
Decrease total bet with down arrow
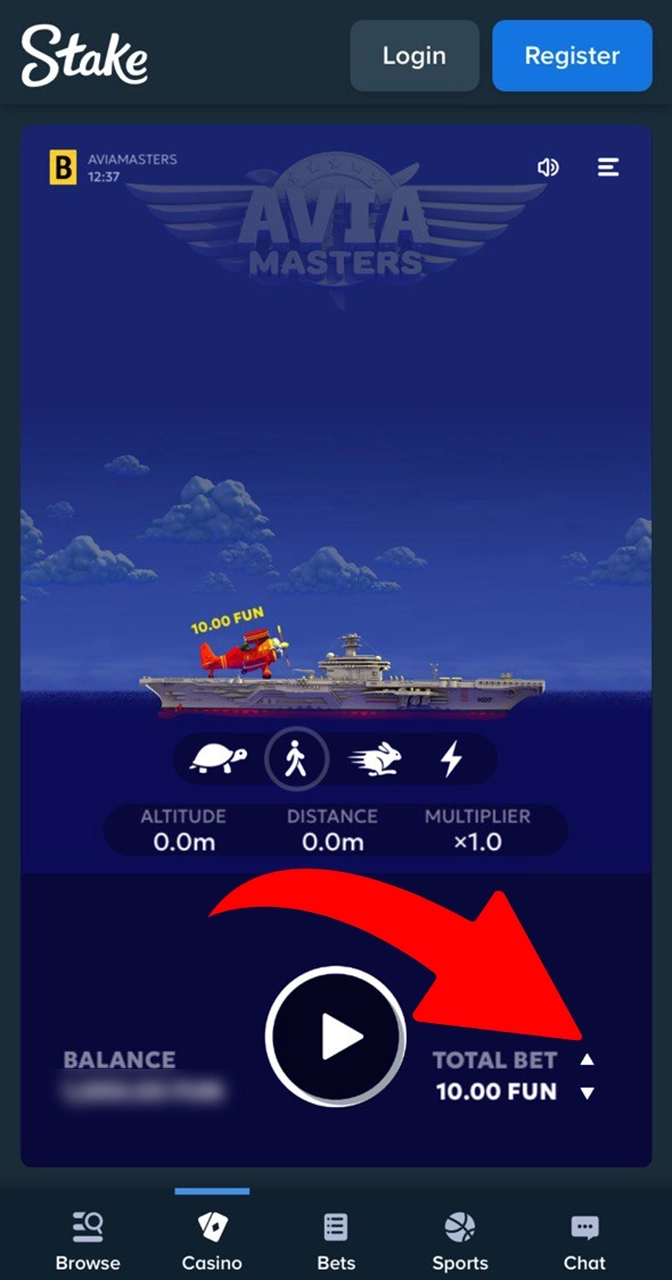588,1093
